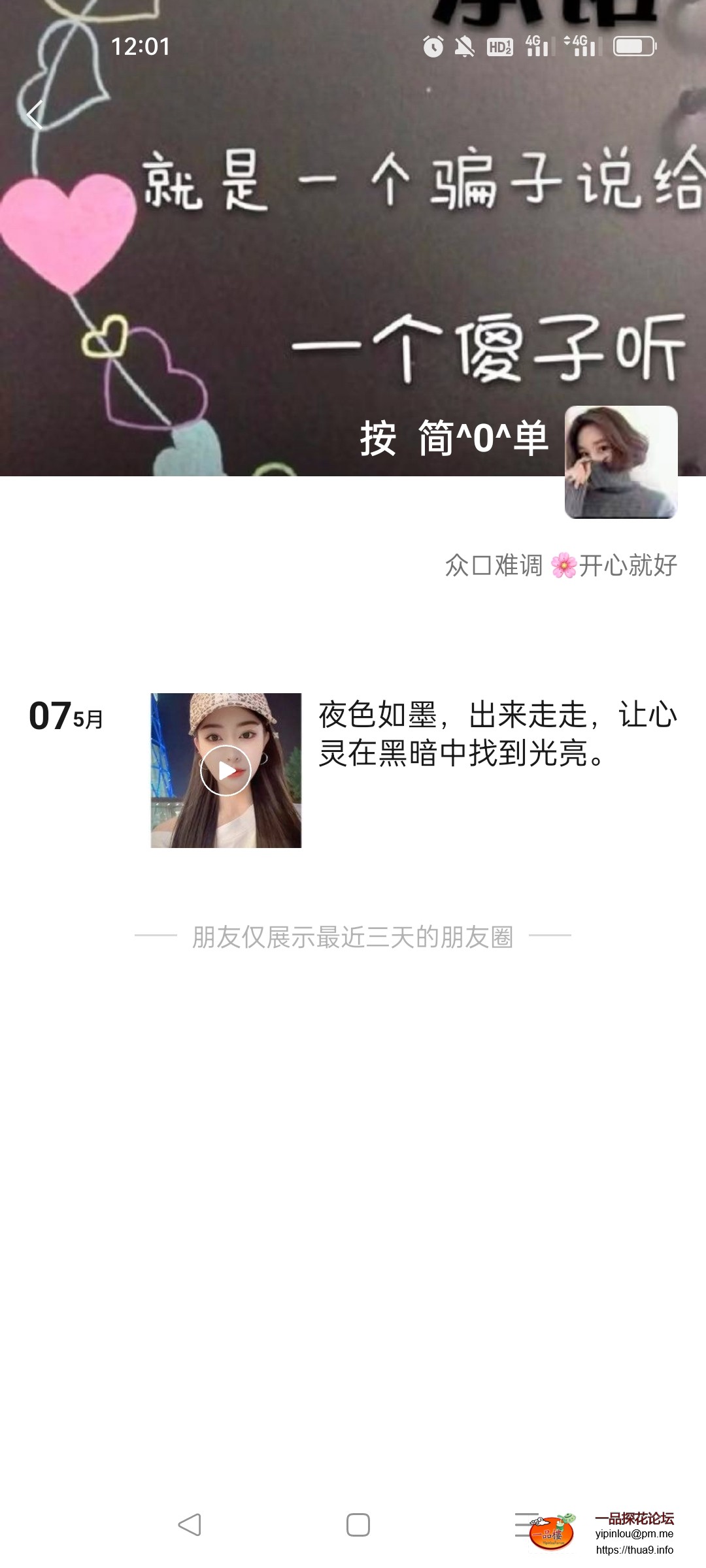Go back using the top-left arrow
The height and width of the screenshot is (1568, 706).
[35, 115]
